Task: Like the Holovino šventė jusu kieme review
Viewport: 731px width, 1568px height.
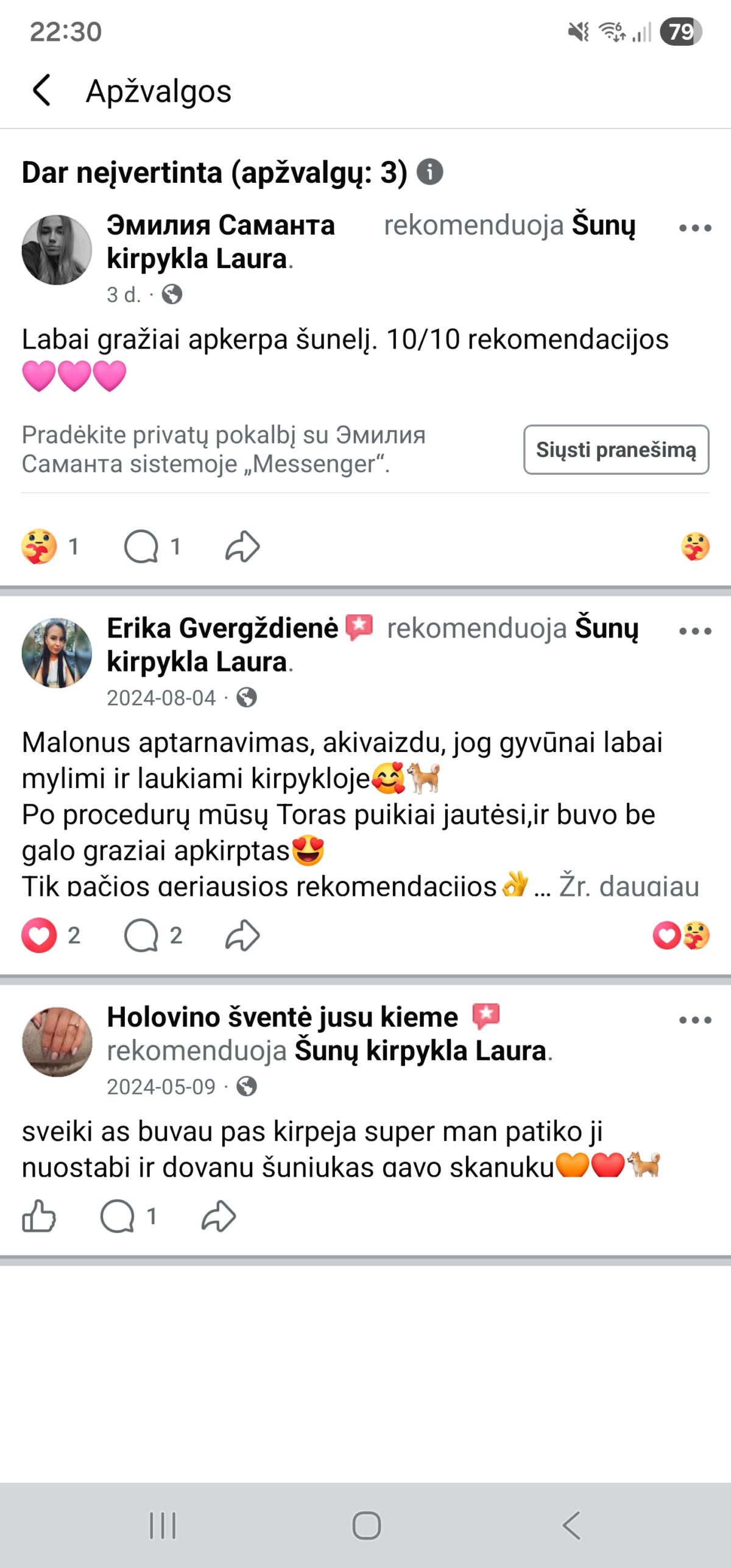Action: click(39, 1216)
